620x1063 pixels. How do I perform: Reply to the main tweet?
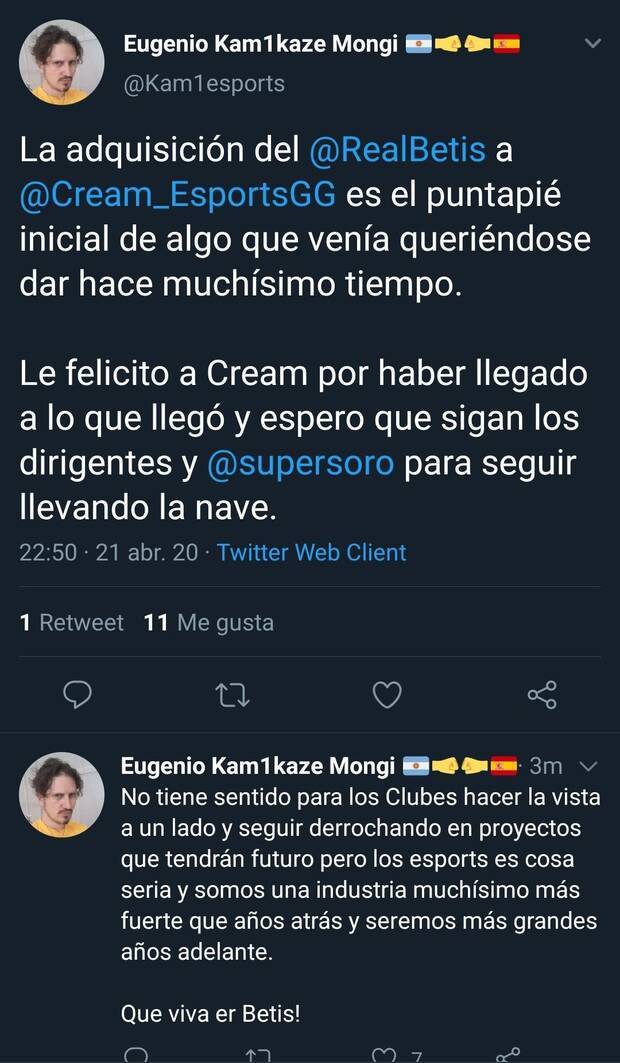77,694
